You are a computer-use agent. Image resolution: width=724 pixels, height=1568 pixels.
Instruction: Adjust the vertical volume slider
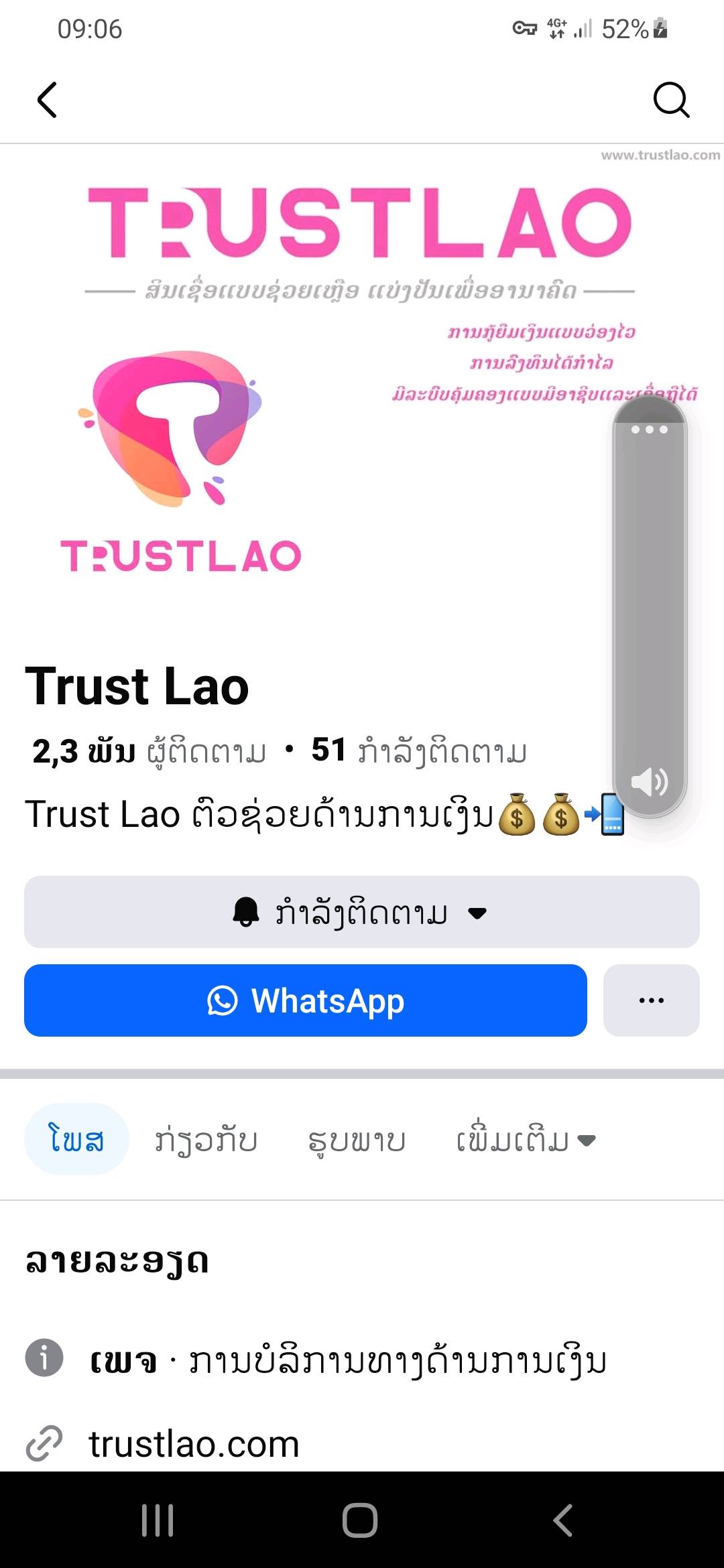pyautogui.click(x=650, y=603)
